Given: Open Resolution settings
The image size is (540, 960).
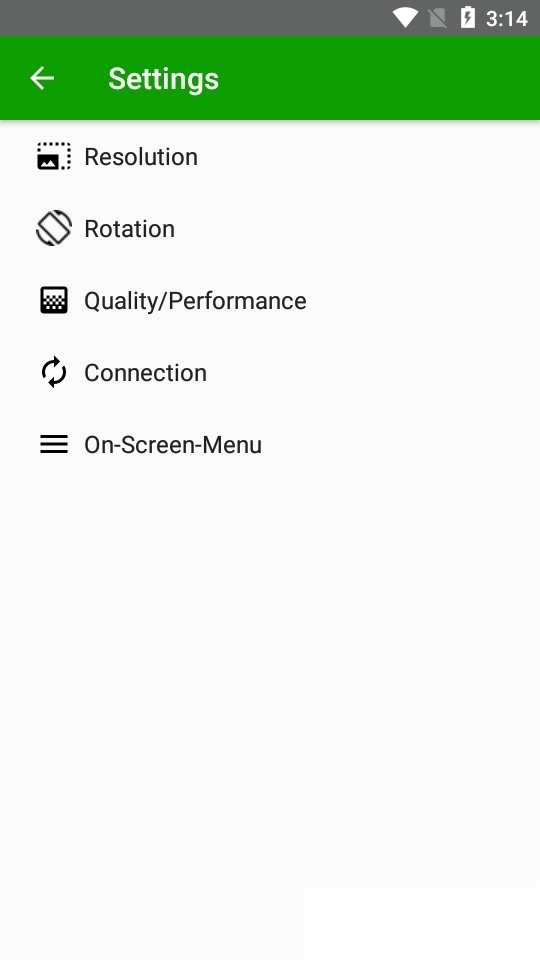Looking at the screenshot, I should click(270, 157).
